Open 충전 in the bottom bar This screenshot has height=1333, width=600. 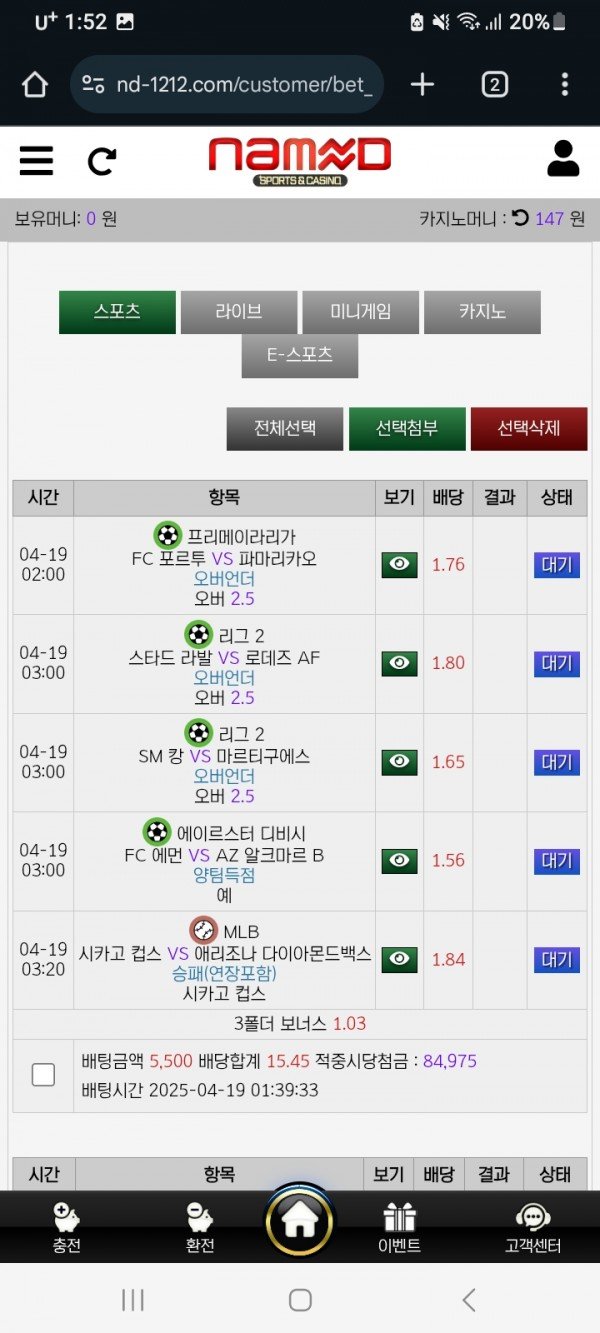point(66,1227)
